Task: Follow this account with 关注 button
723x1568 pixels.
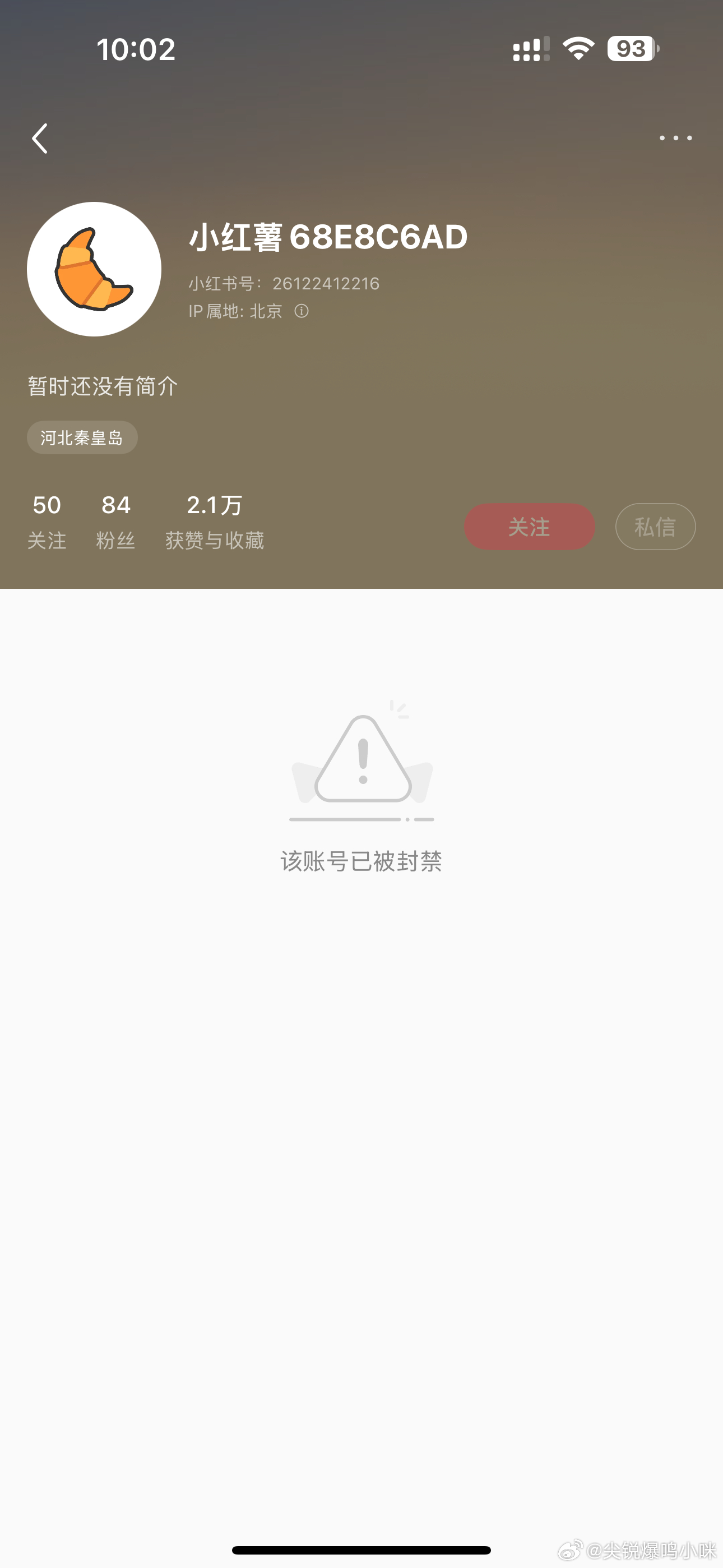Action: point(530,527)
